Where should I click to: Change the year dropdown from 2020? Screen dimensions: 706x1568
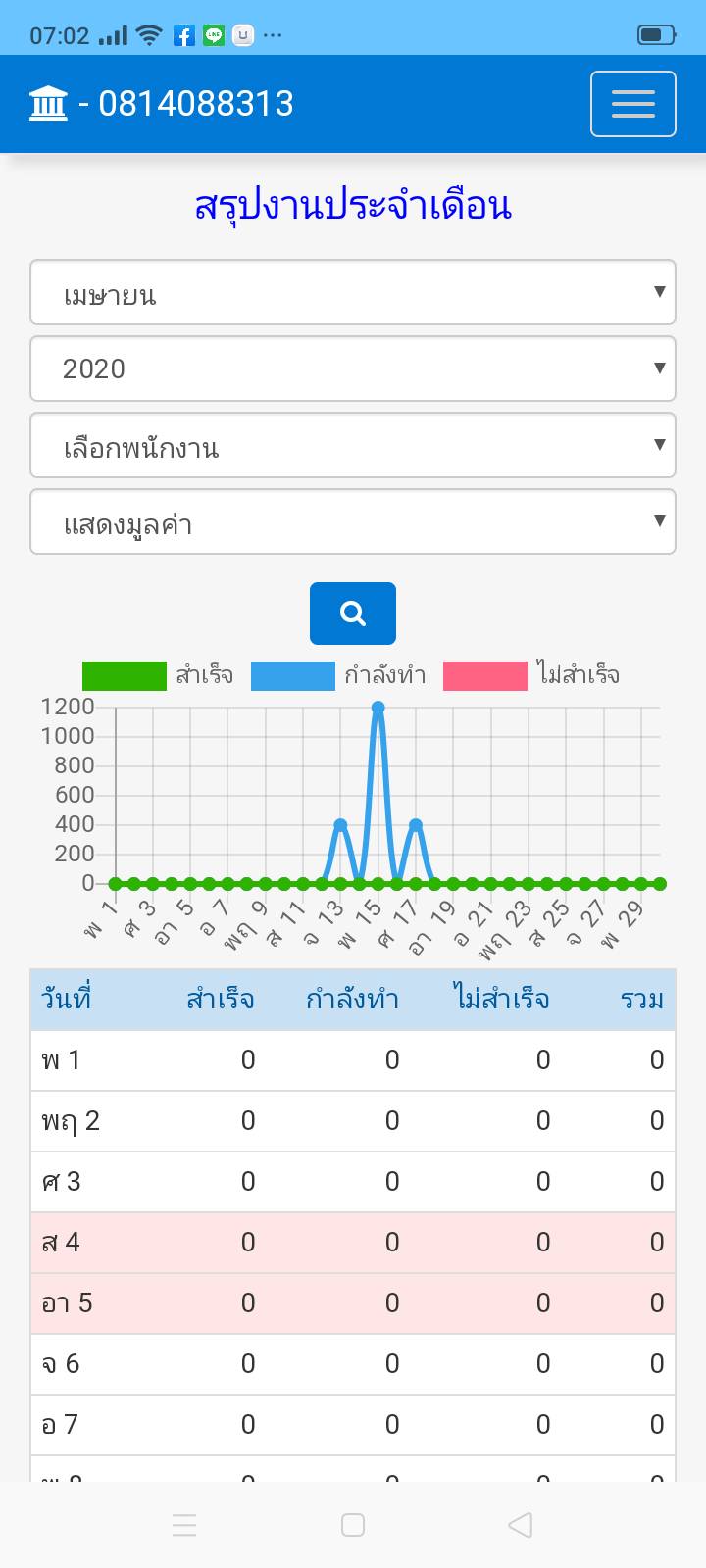pos(353,368)
